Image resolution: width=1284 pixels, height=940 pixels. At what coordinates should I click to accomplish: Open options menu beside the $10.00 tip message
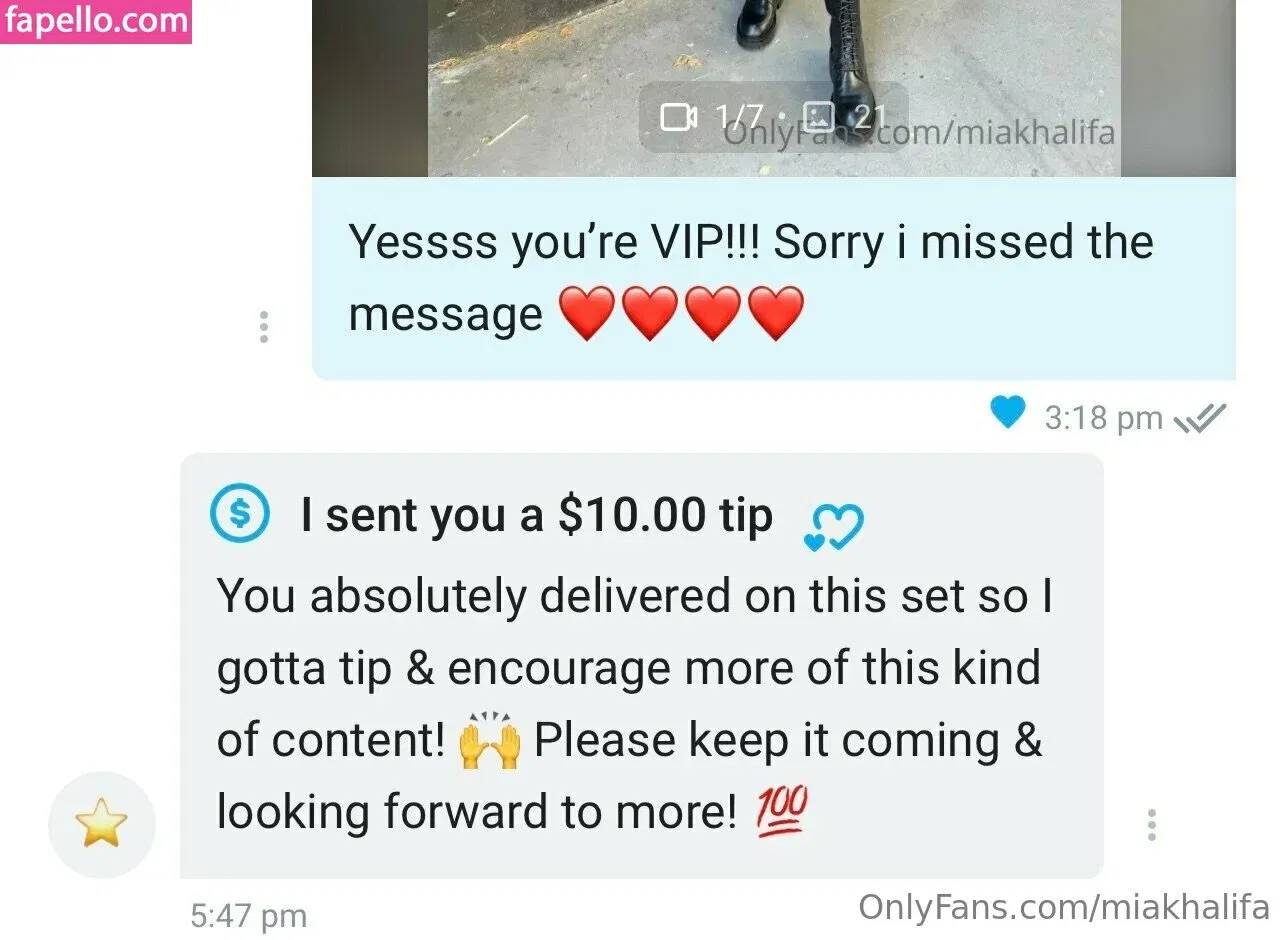tap(1152, 825)
